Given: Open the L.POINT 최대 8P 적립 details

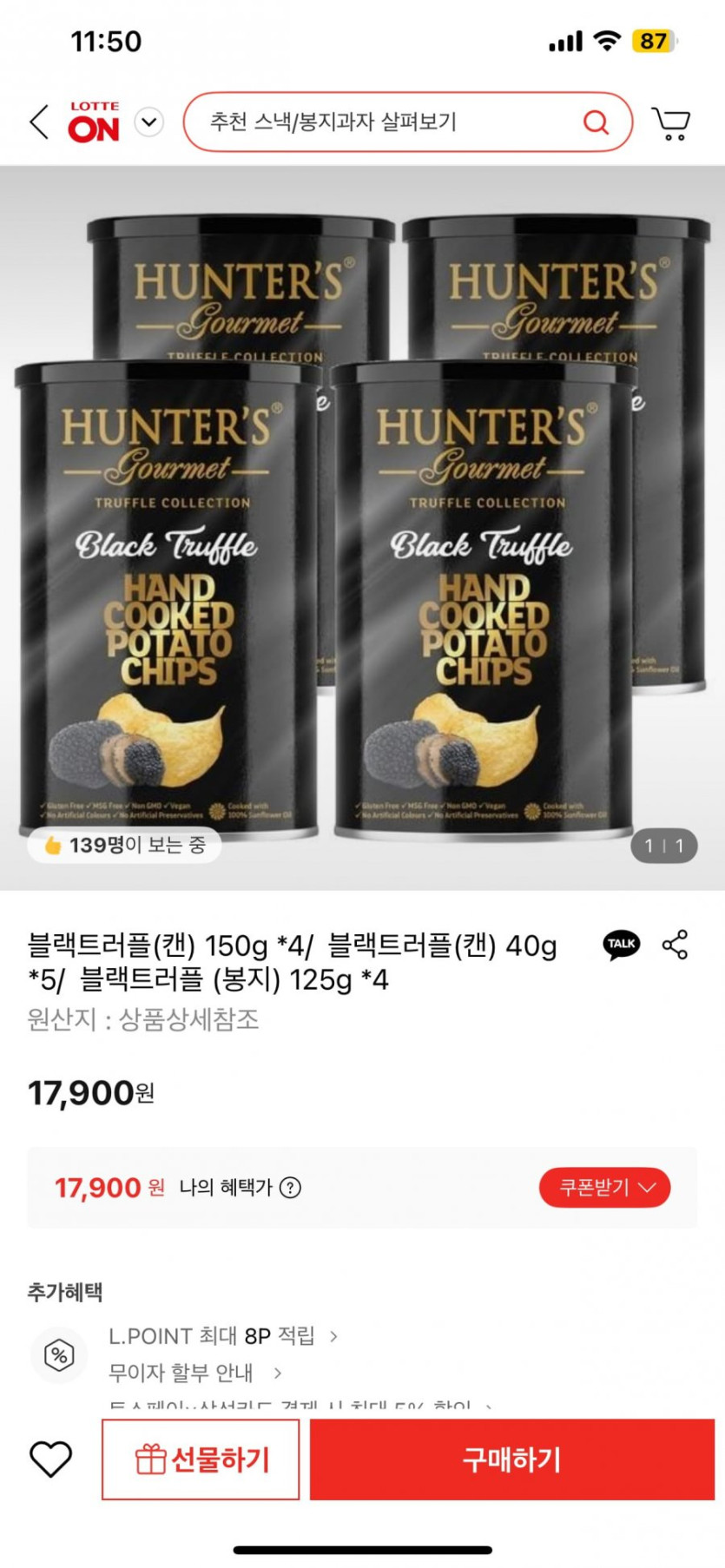Looking at the screenshot, I should tap(222, 1335).
